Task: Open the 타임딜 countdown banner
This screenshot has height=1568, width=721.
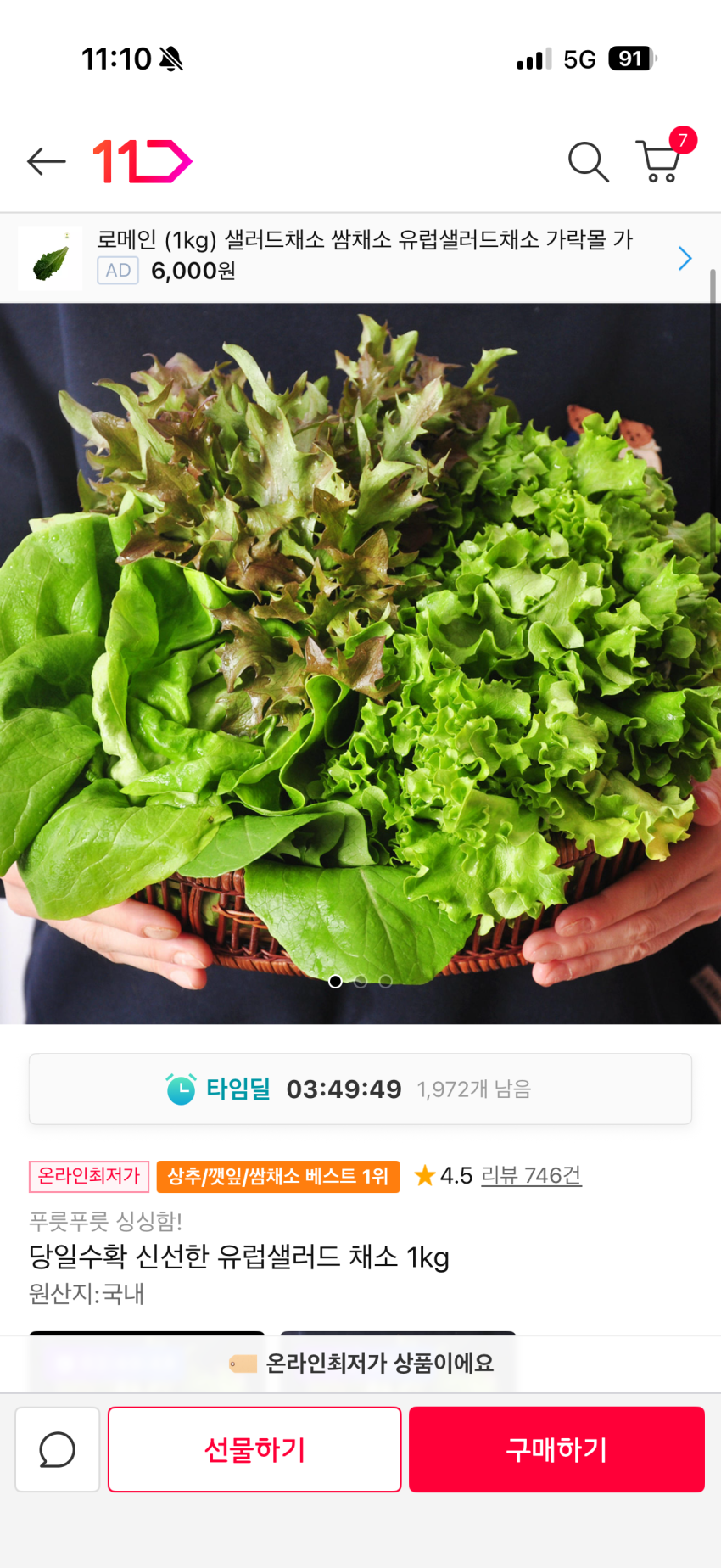Action: click(360, 1089)
